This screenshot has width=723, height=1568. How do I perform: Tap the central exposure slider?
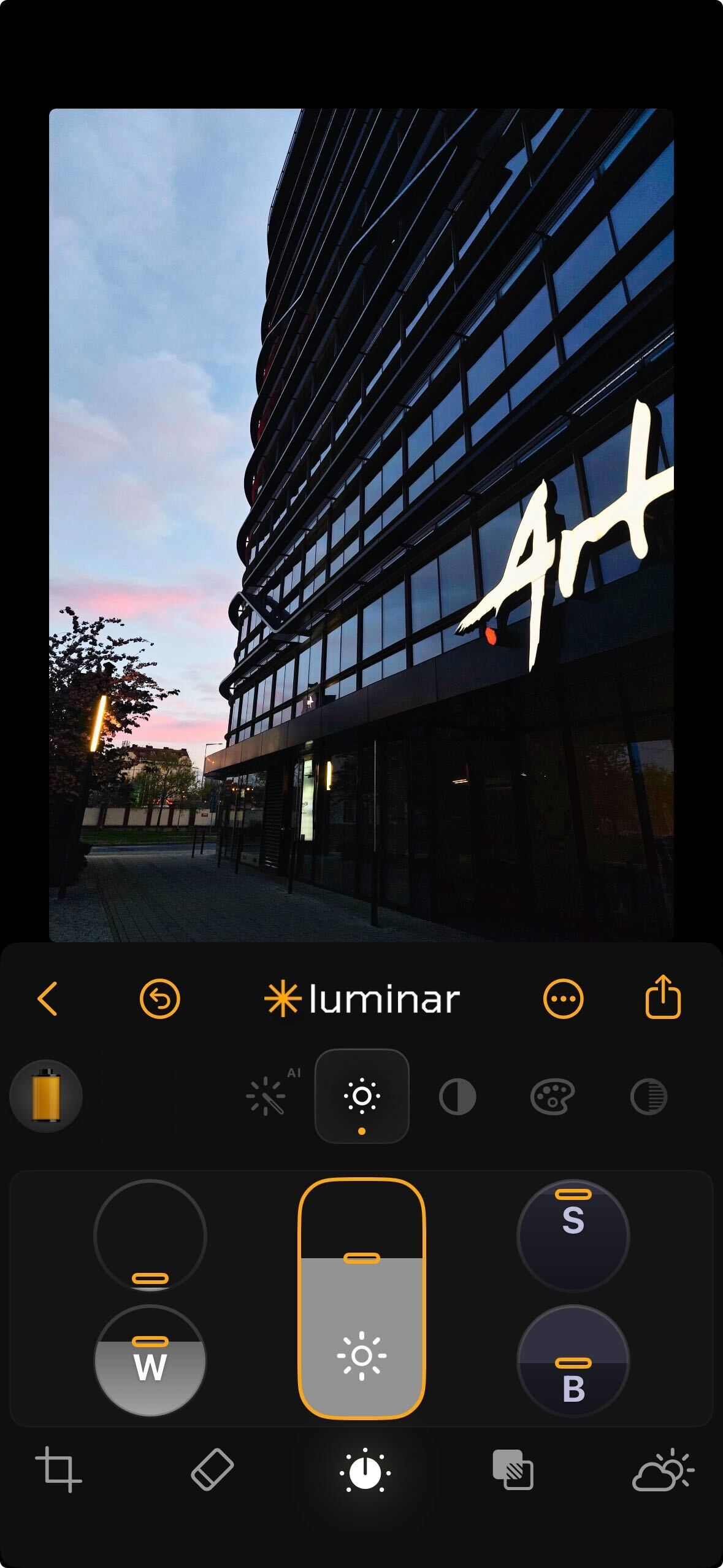click(362, 1299)
